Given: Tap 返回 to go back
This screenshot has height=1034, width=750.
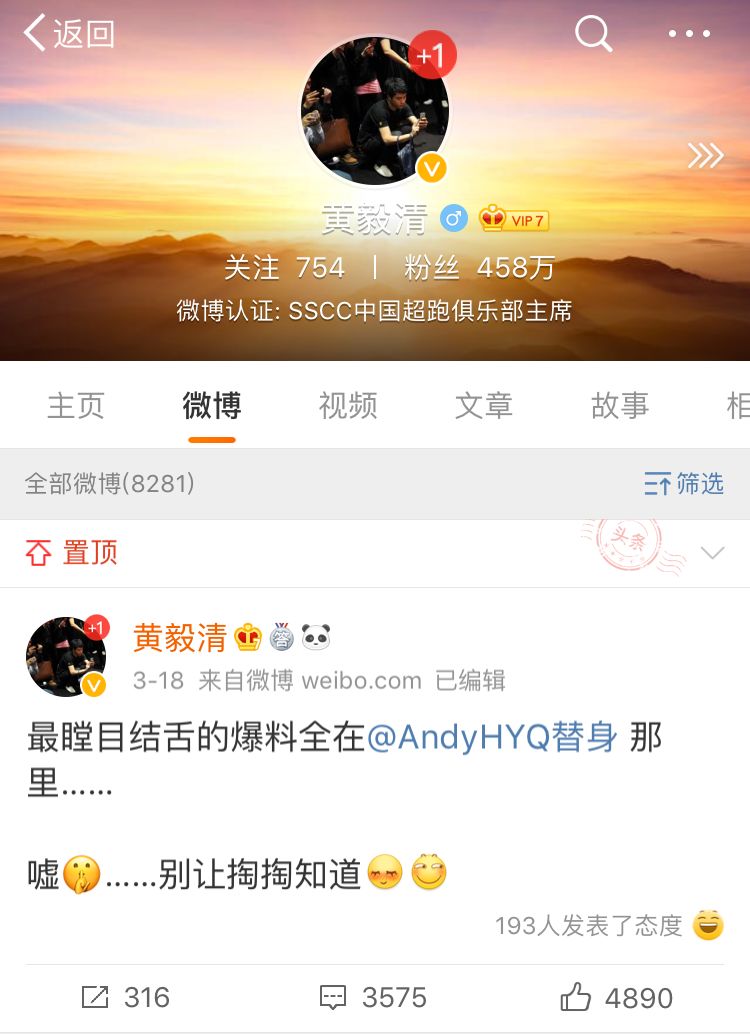Looking at the screenshot, I should [x=70, y=33].
